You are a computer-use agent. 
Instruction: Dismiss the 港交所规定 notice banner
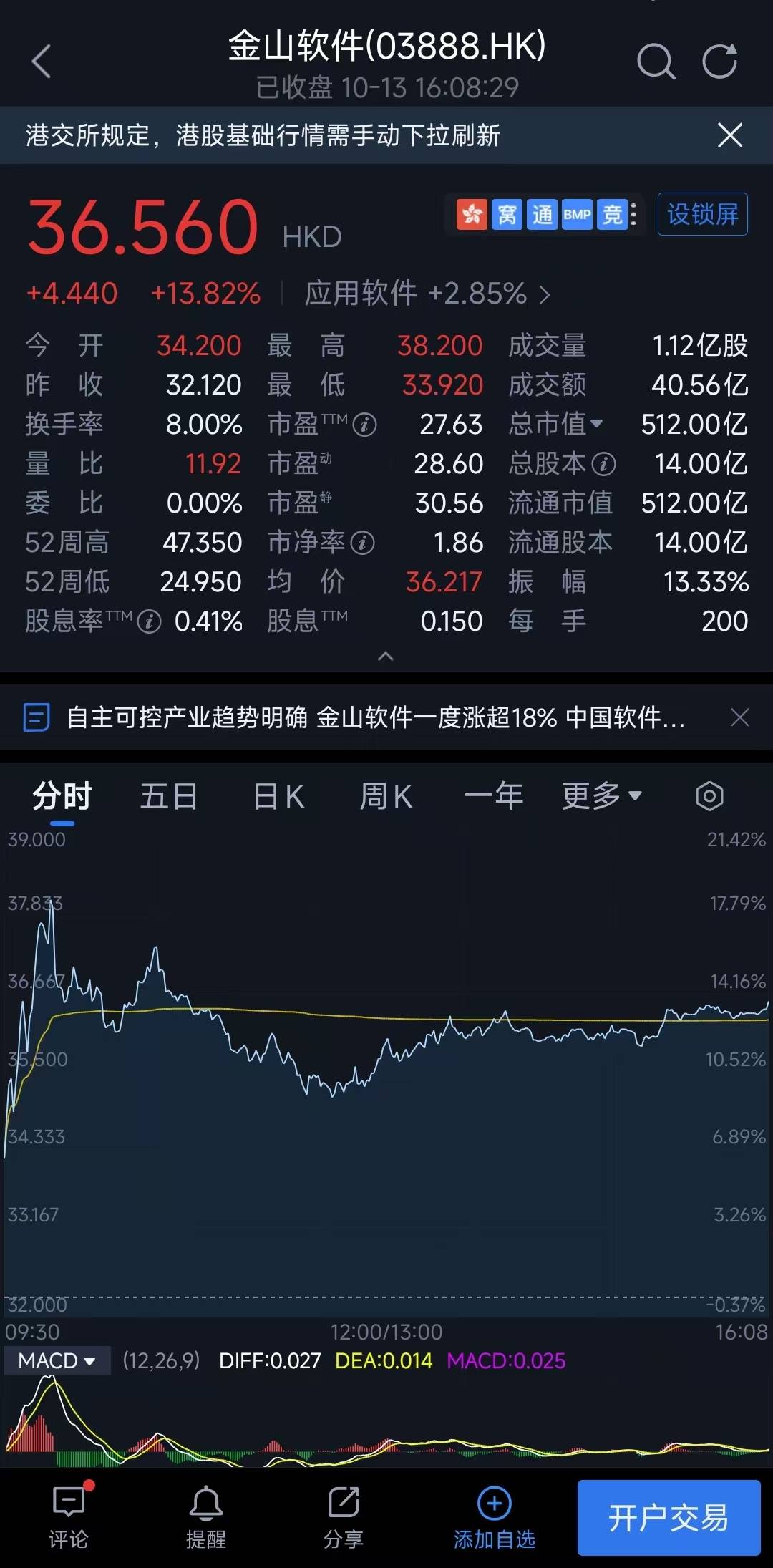click(x=729, y=135)
